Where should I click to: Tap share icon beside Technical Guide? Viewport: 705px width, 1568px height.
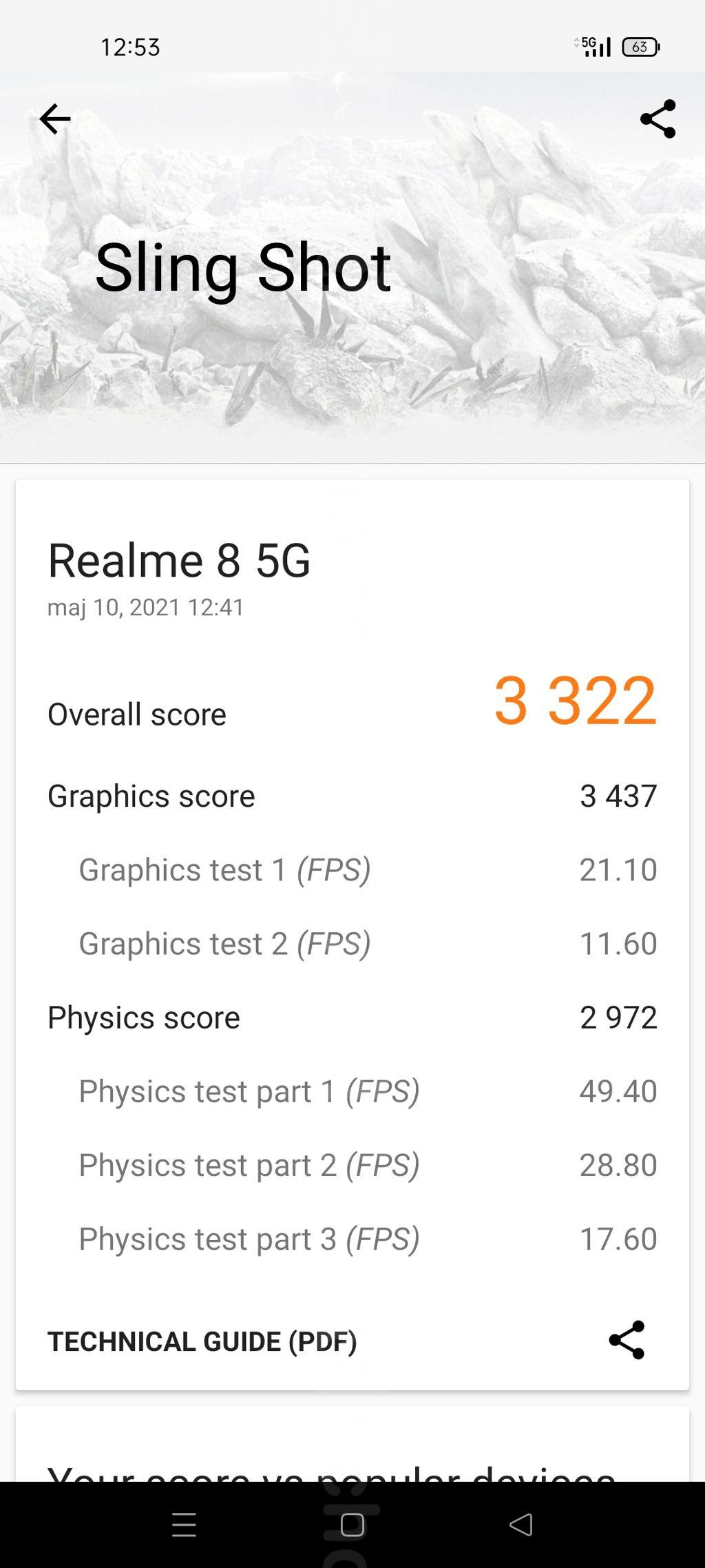click(627, 1340)
